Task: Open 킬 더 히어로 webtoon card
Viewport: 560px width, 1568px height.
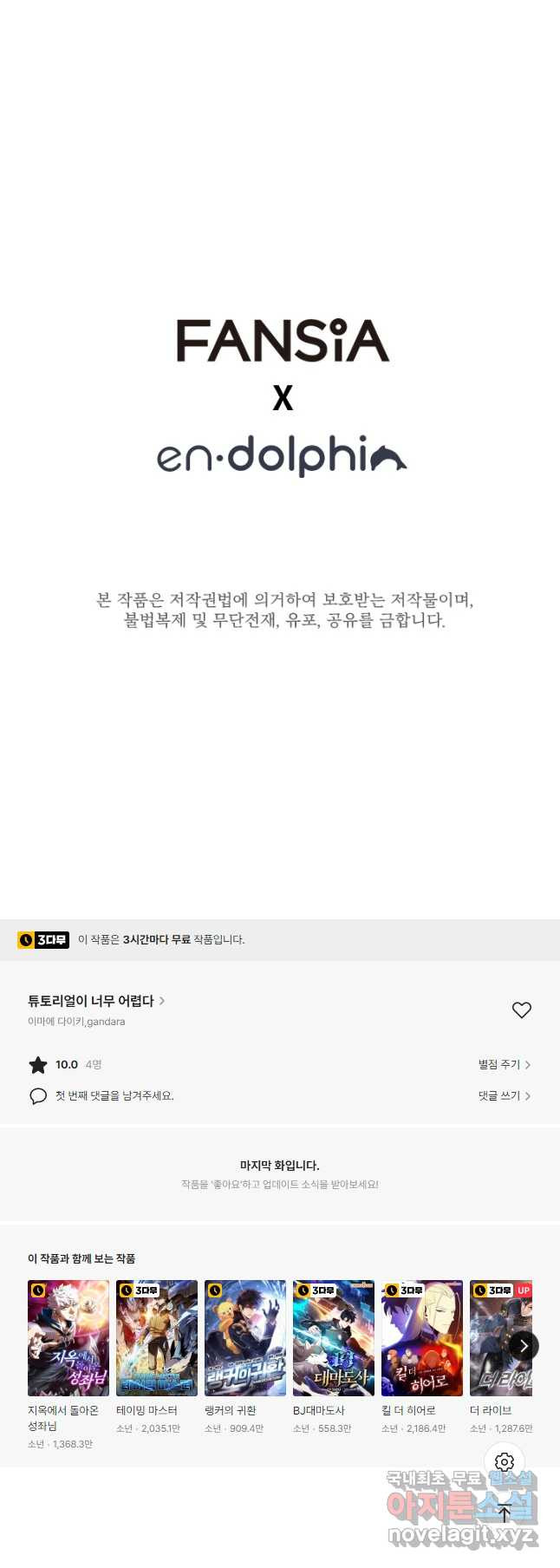Action: click(422, 1337)
